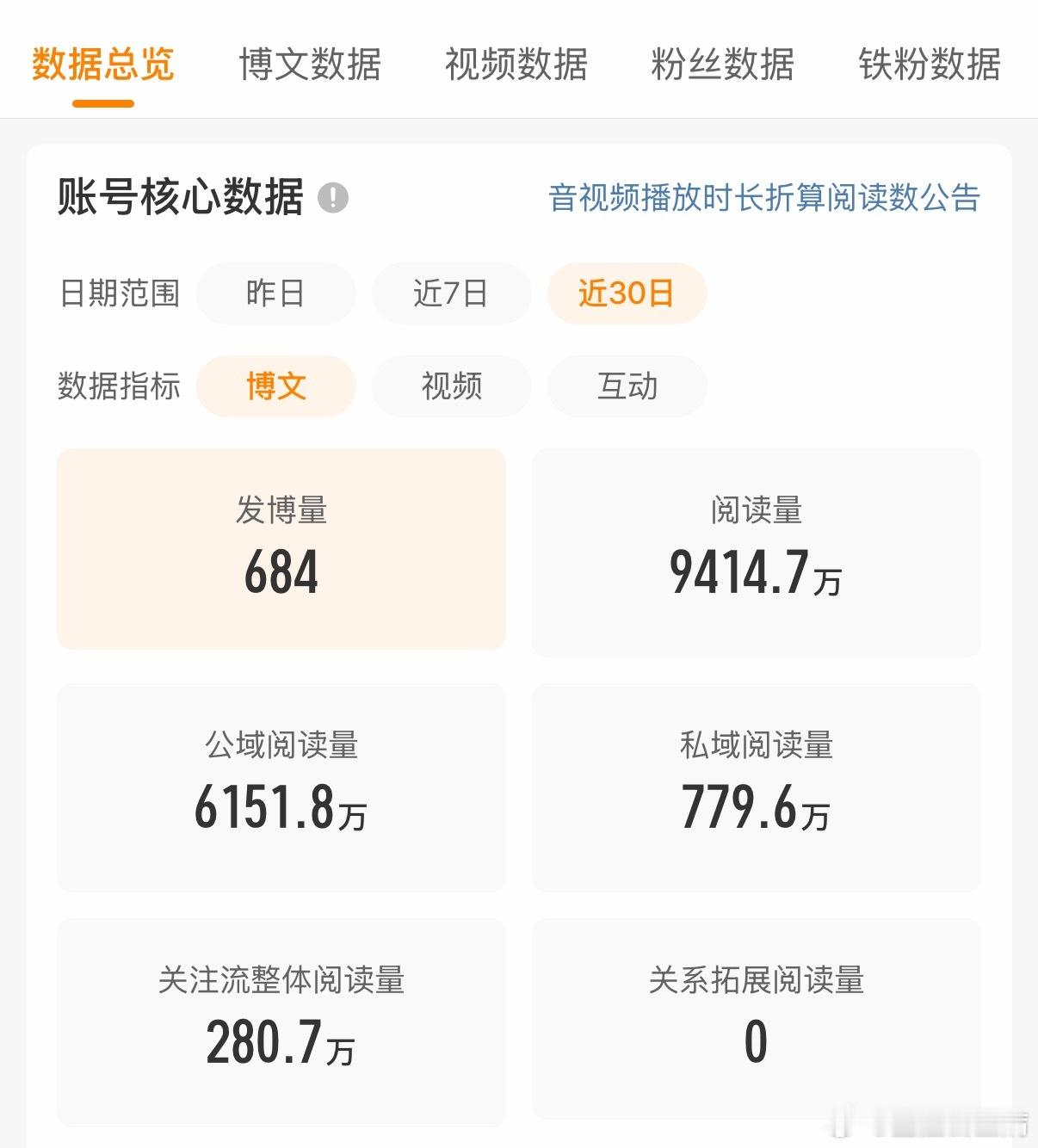
Task: Switch metric type to 视频
Action: click(x=451, y=386)
